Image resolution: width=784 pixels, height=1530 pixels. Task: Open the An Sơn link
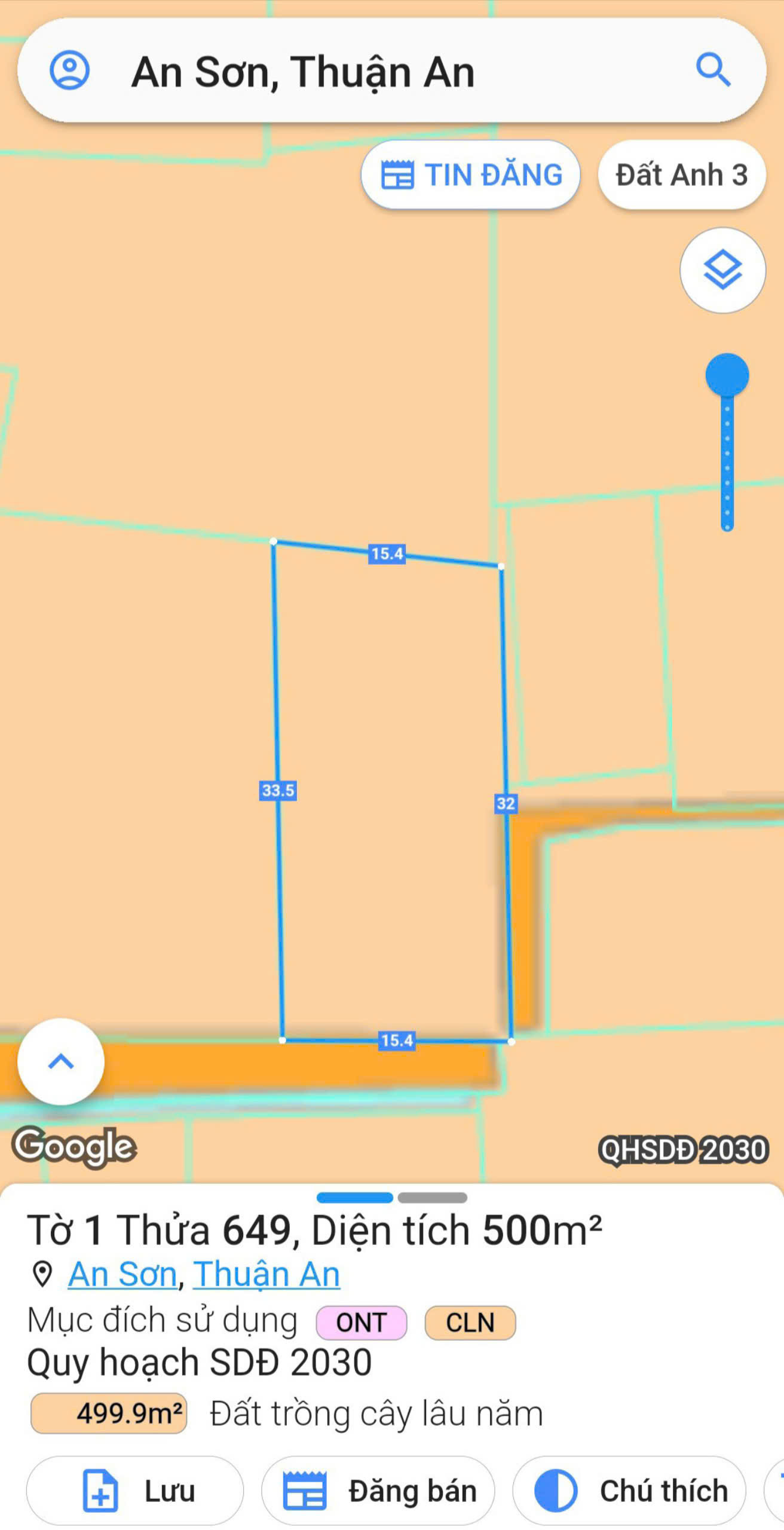[123, 1274]
